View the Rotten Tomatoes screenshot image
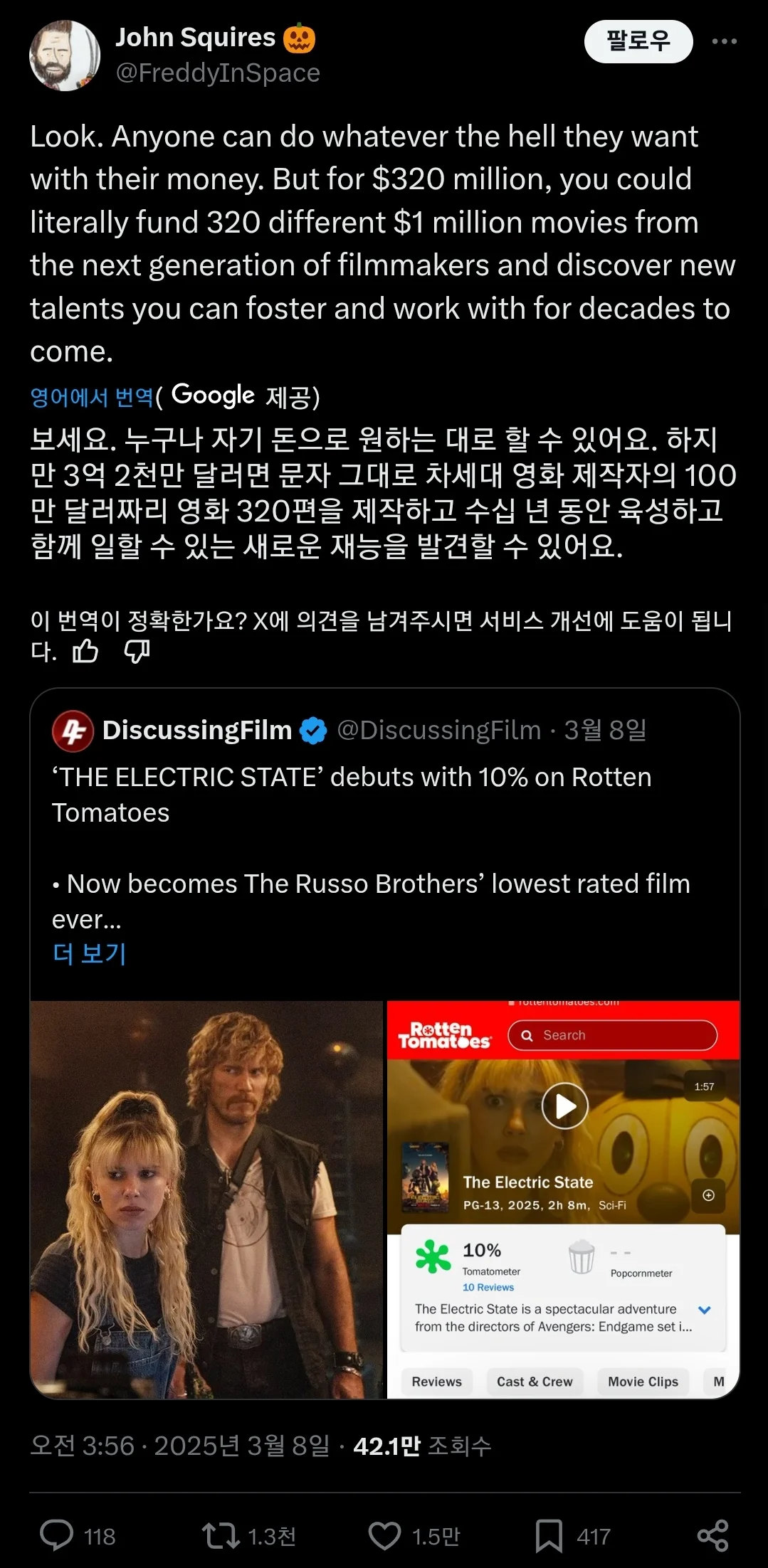 [x=563, y=1199]
